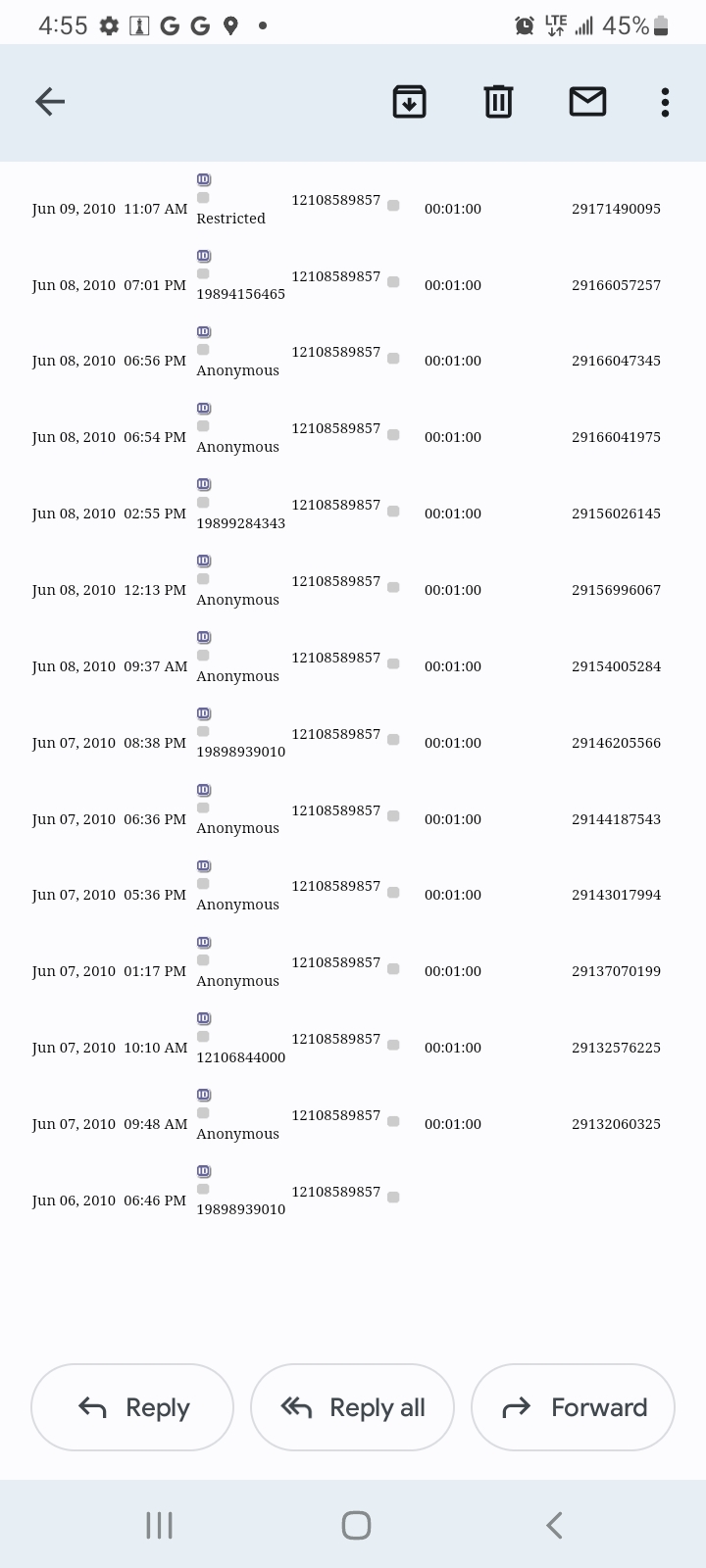Open recent apps from navigation bar
706x1568 pixels.
pos(159,1525)
